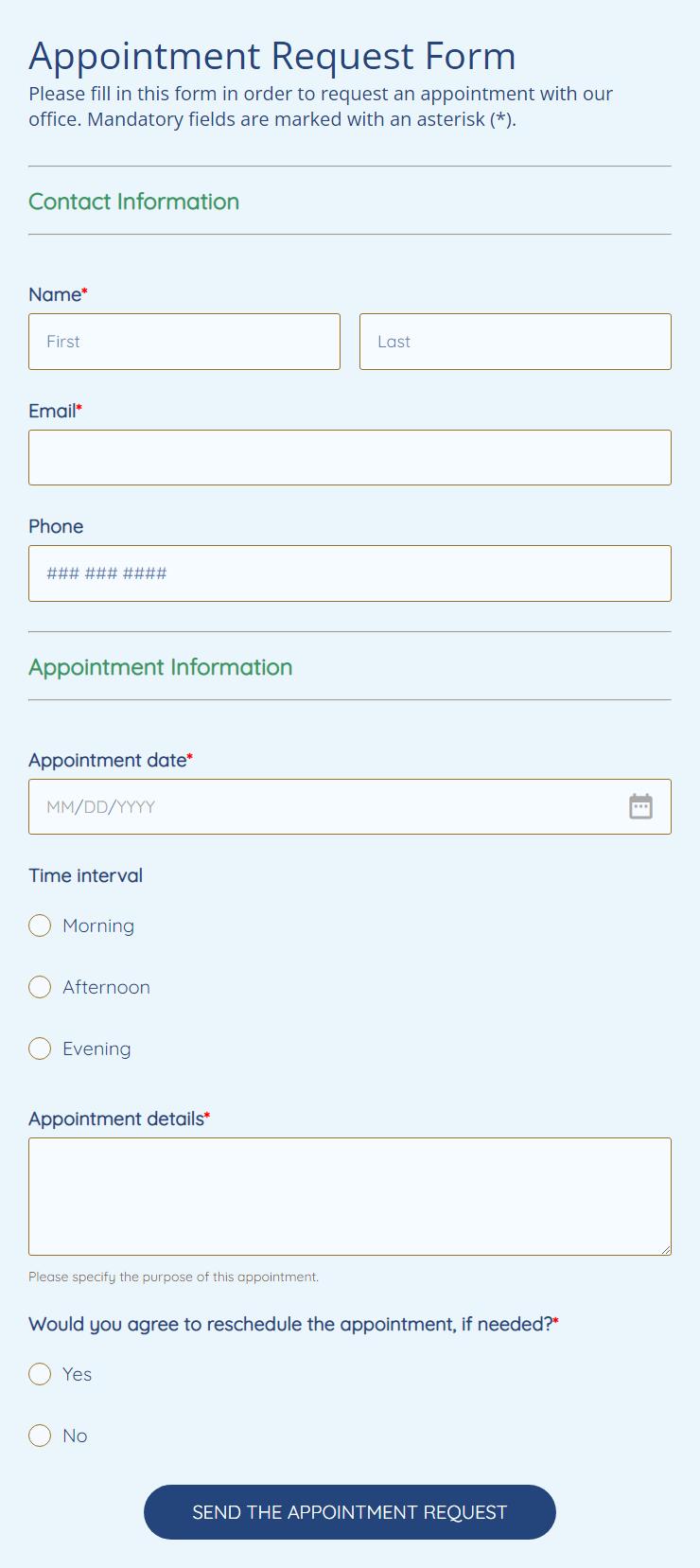
Task: Choose the Afternoon time interval
Action: click(x=40, y=987)
